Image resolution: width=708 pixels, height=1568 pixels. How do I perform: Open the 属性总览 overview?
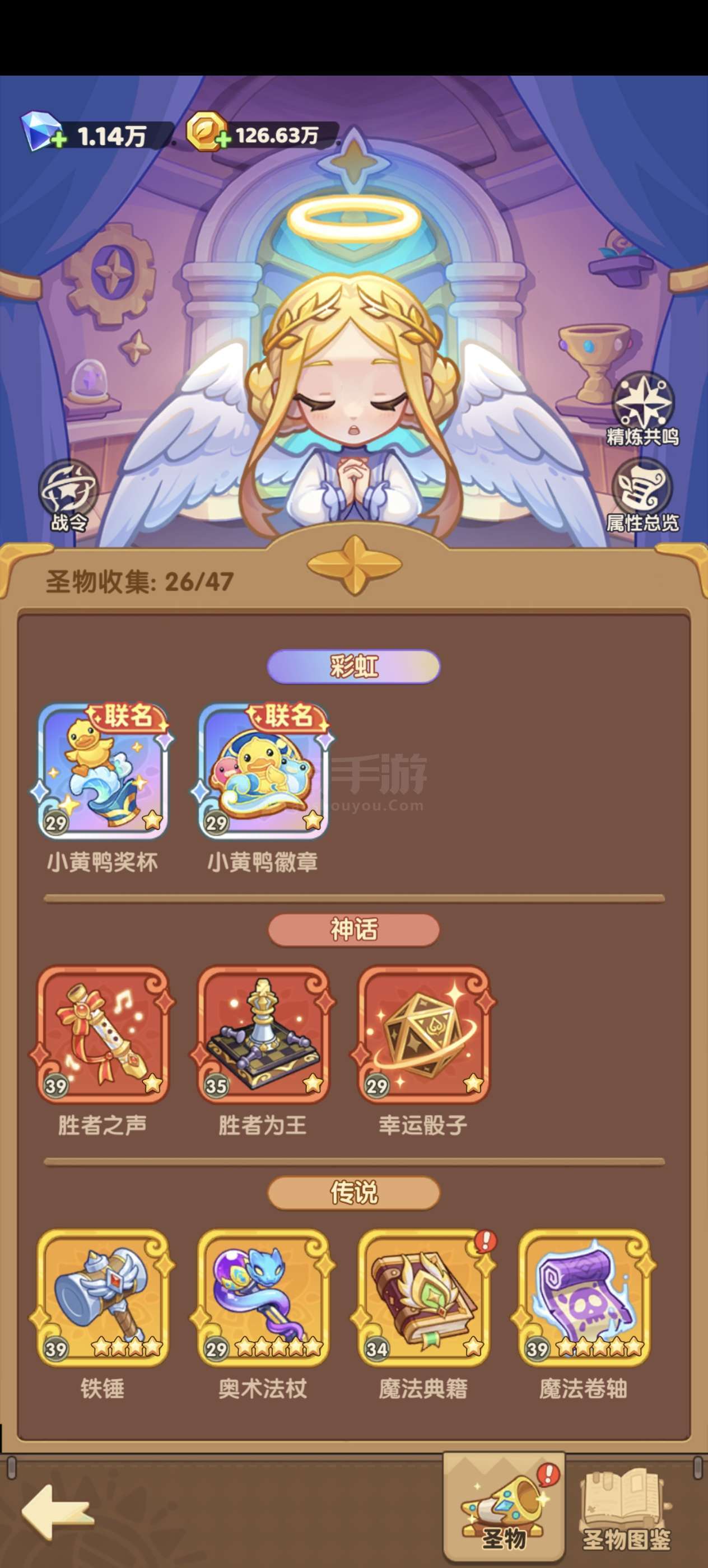[x=642, y=496]
